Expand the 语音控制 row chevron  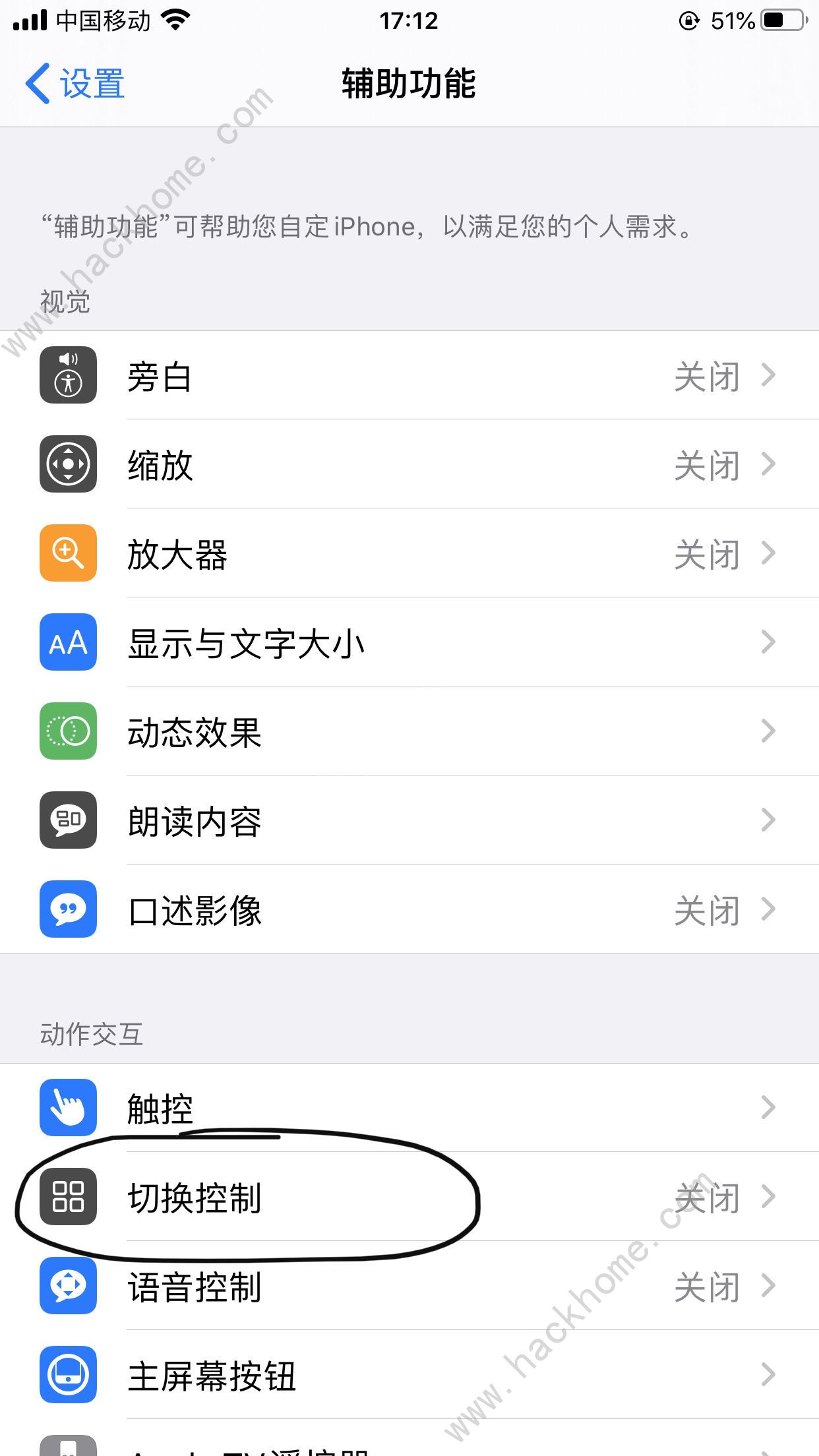coord(768,1286)
